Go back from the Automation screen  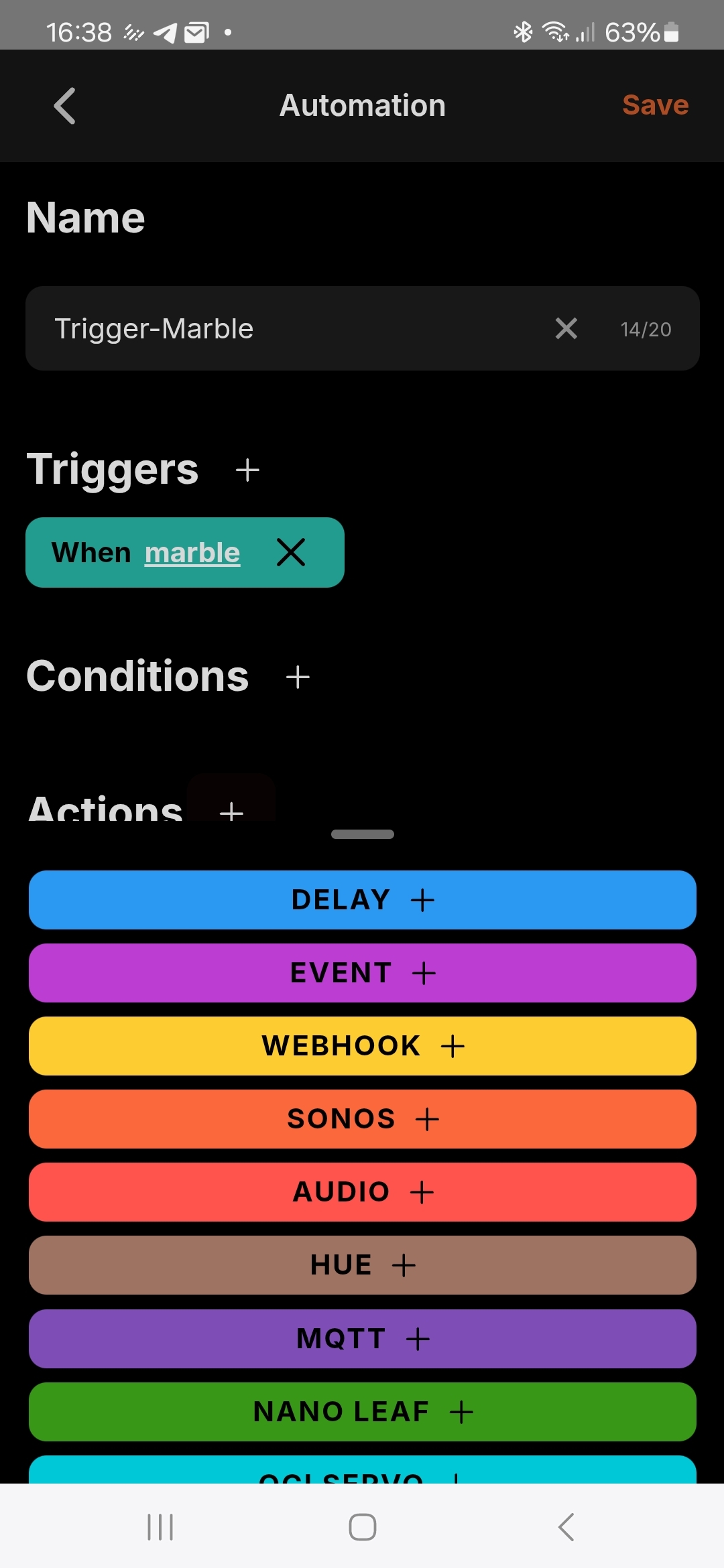click(64, 106)
